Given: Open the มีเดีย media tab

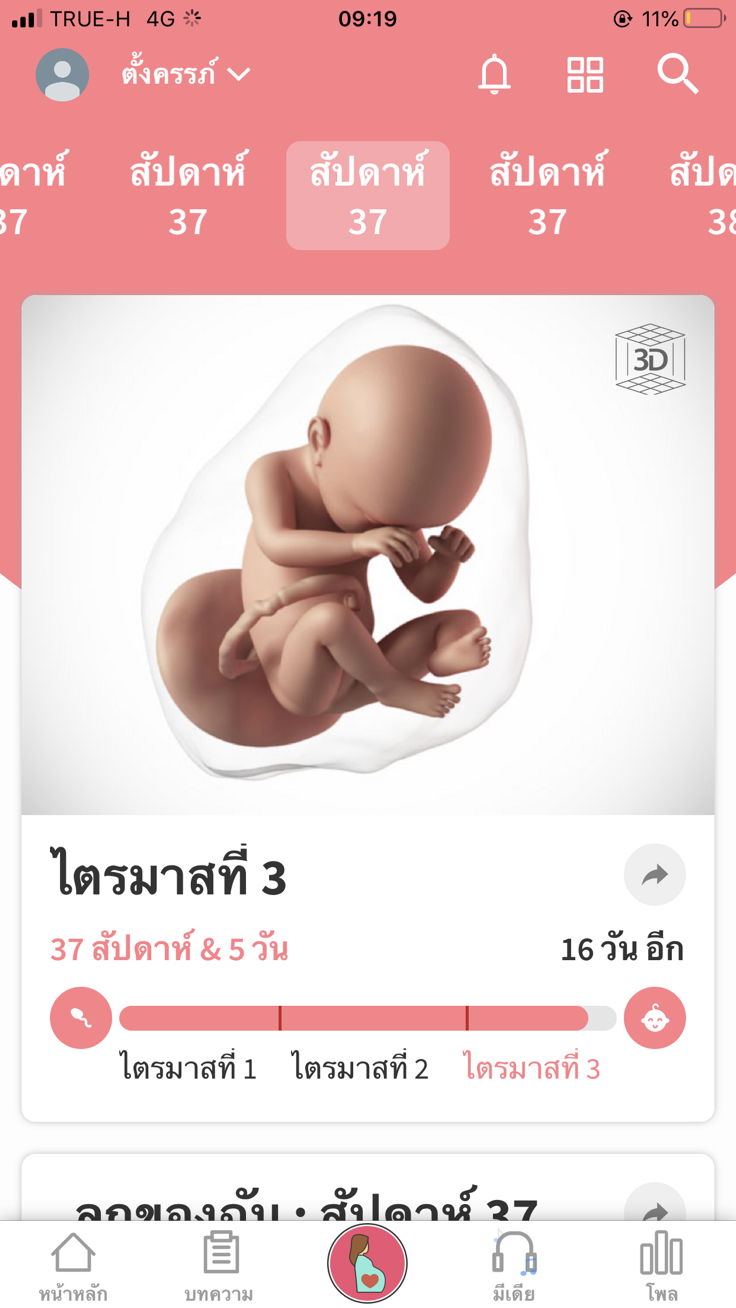Looking at the screenshot, I should click(514, 1266).
